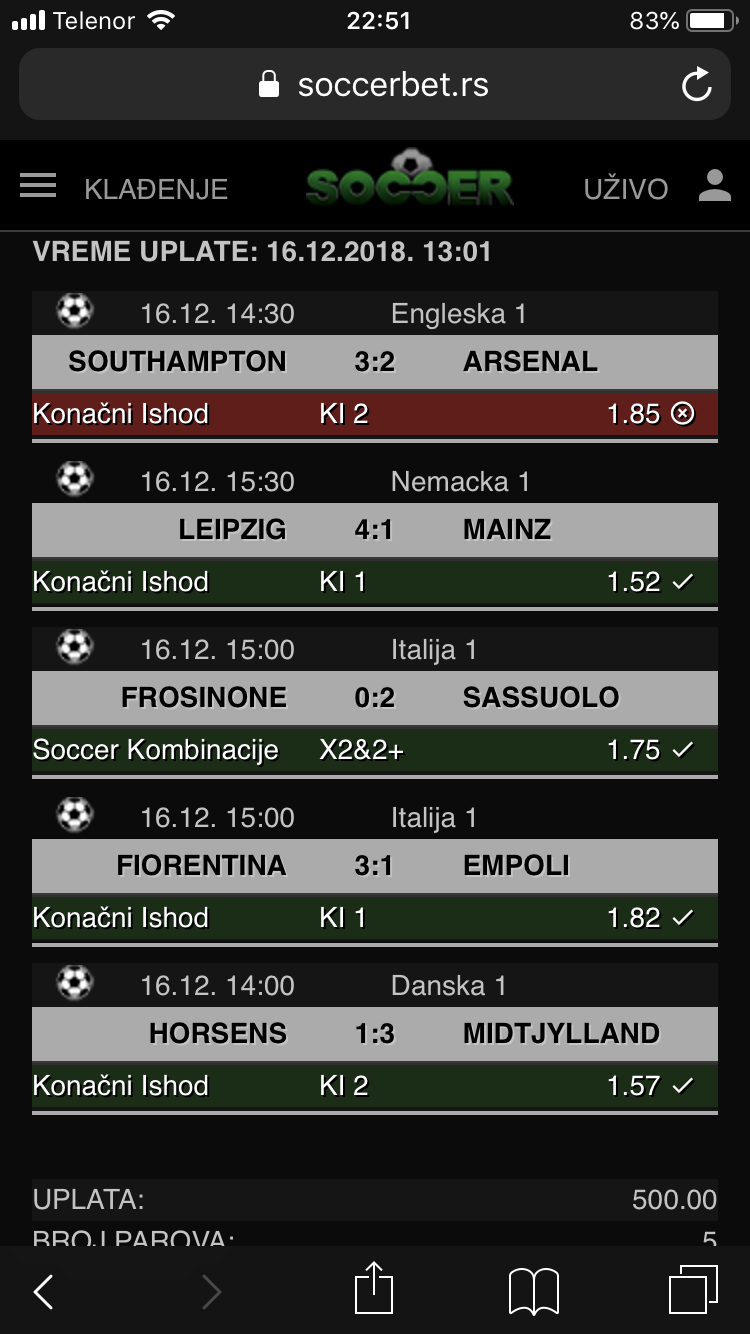Go back in Safari
This screenshot has height=1334, width=750.
point(43,1291)
